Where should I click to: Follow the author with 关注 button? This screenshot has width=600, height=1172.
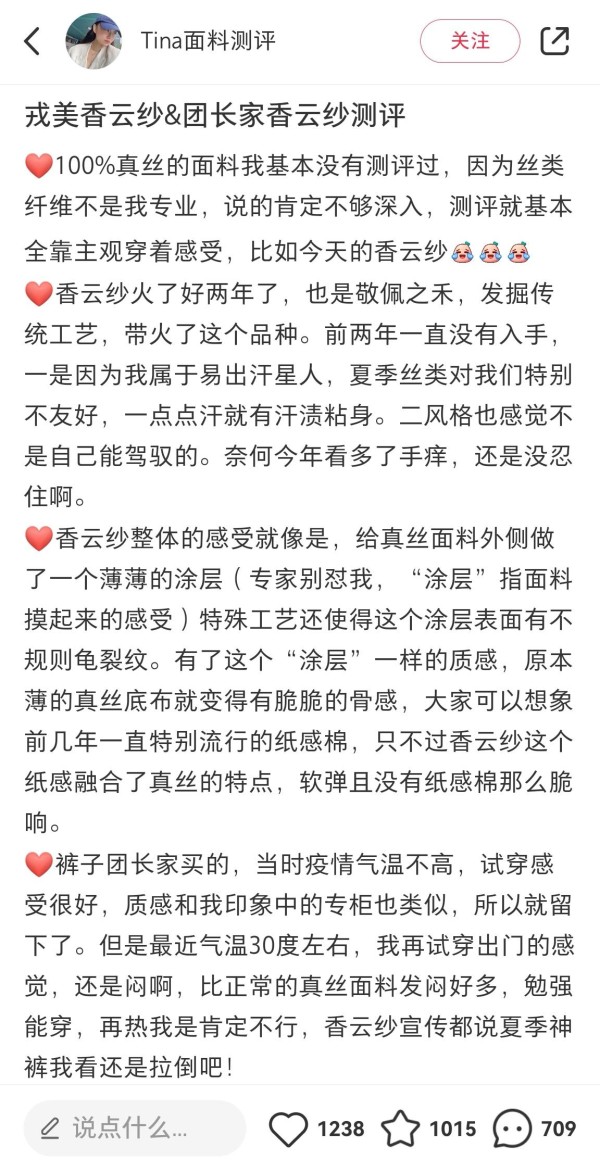pyautogui.click(x=470, y=41)
